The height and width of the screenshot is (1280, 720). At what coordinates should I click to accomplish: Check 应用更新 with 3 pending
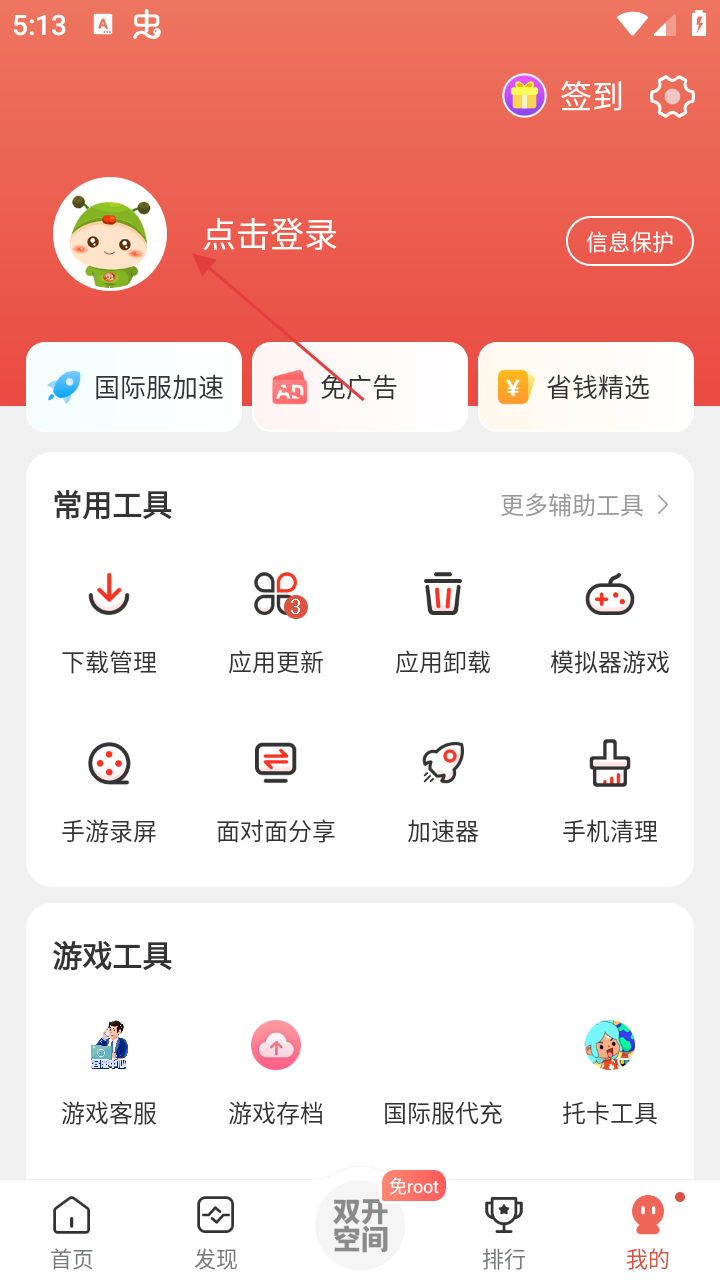coord(276,620)
